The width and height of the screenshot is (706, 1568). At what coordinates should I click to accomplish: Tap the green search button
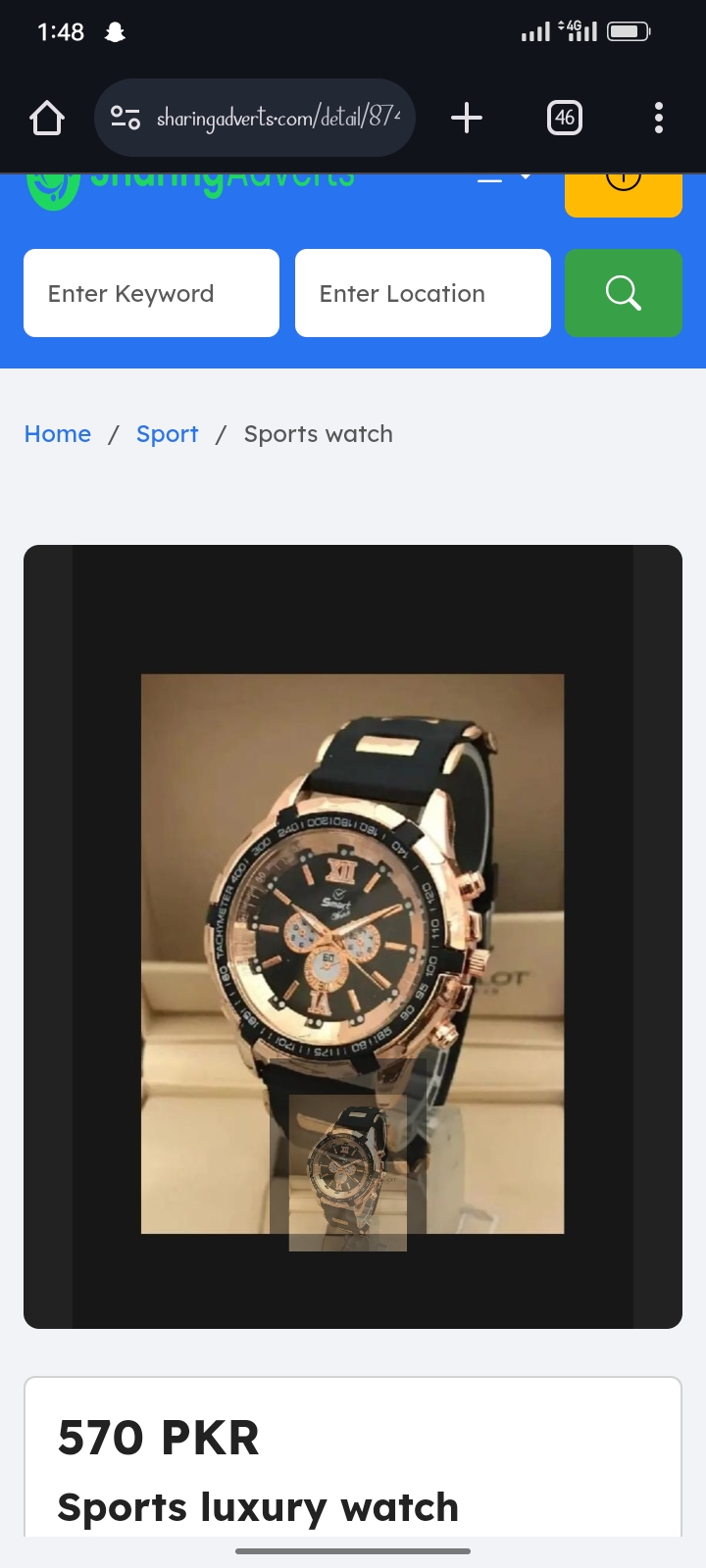tap(623, 293)
